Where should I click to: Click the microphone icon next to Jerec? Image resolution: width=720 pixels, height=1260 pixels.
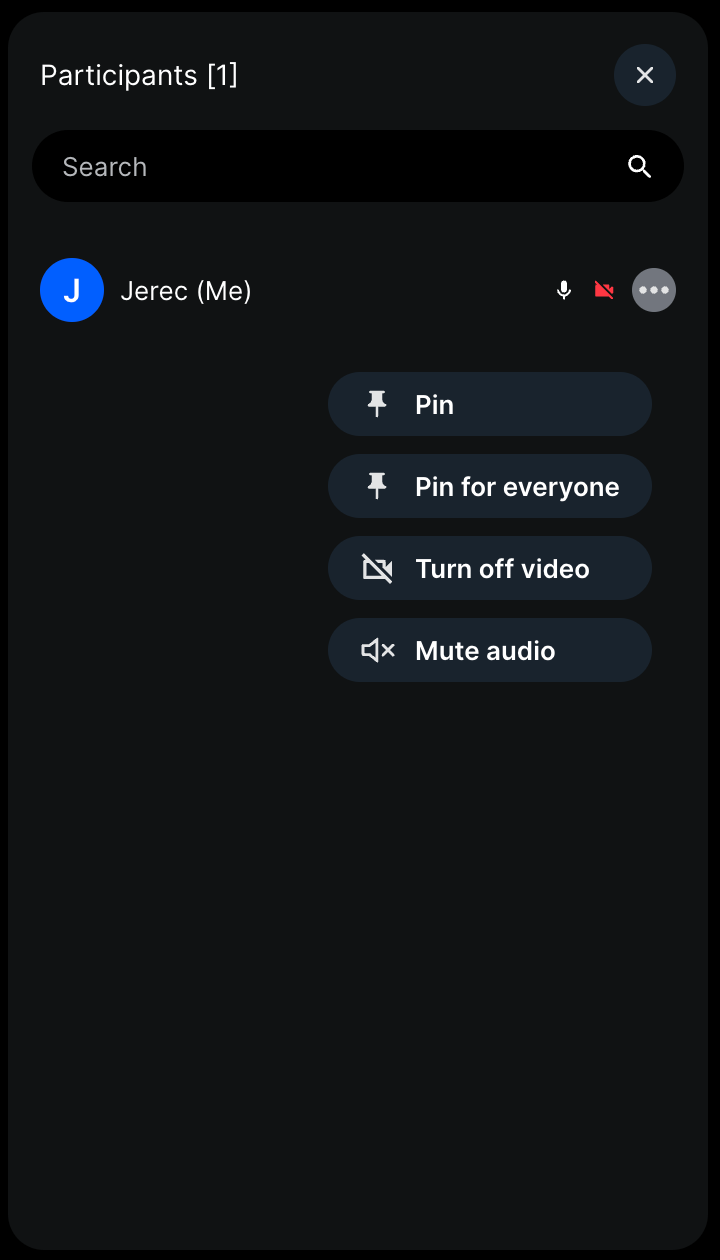click(564, 290)
